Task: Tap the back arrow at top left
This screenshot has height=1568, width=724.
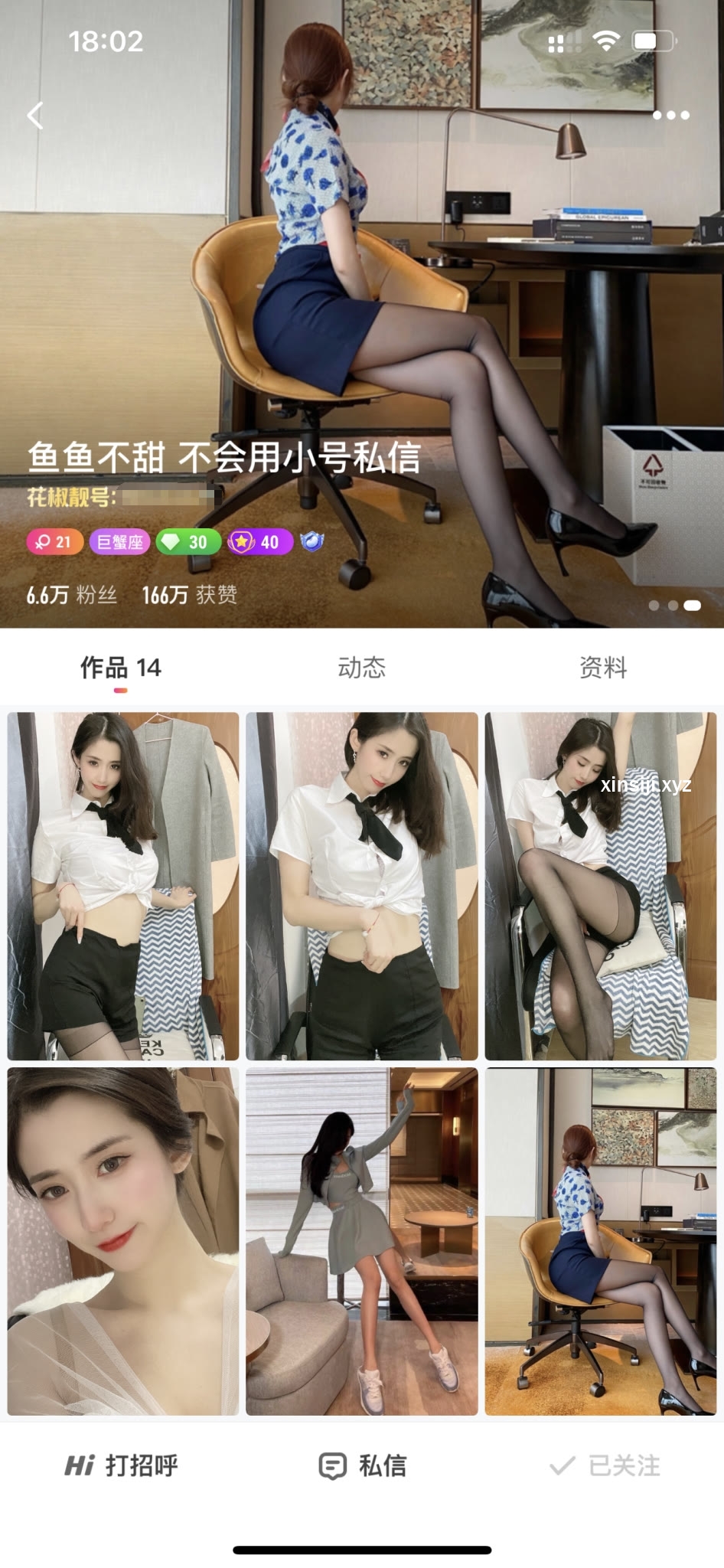Action: [34, 116]
